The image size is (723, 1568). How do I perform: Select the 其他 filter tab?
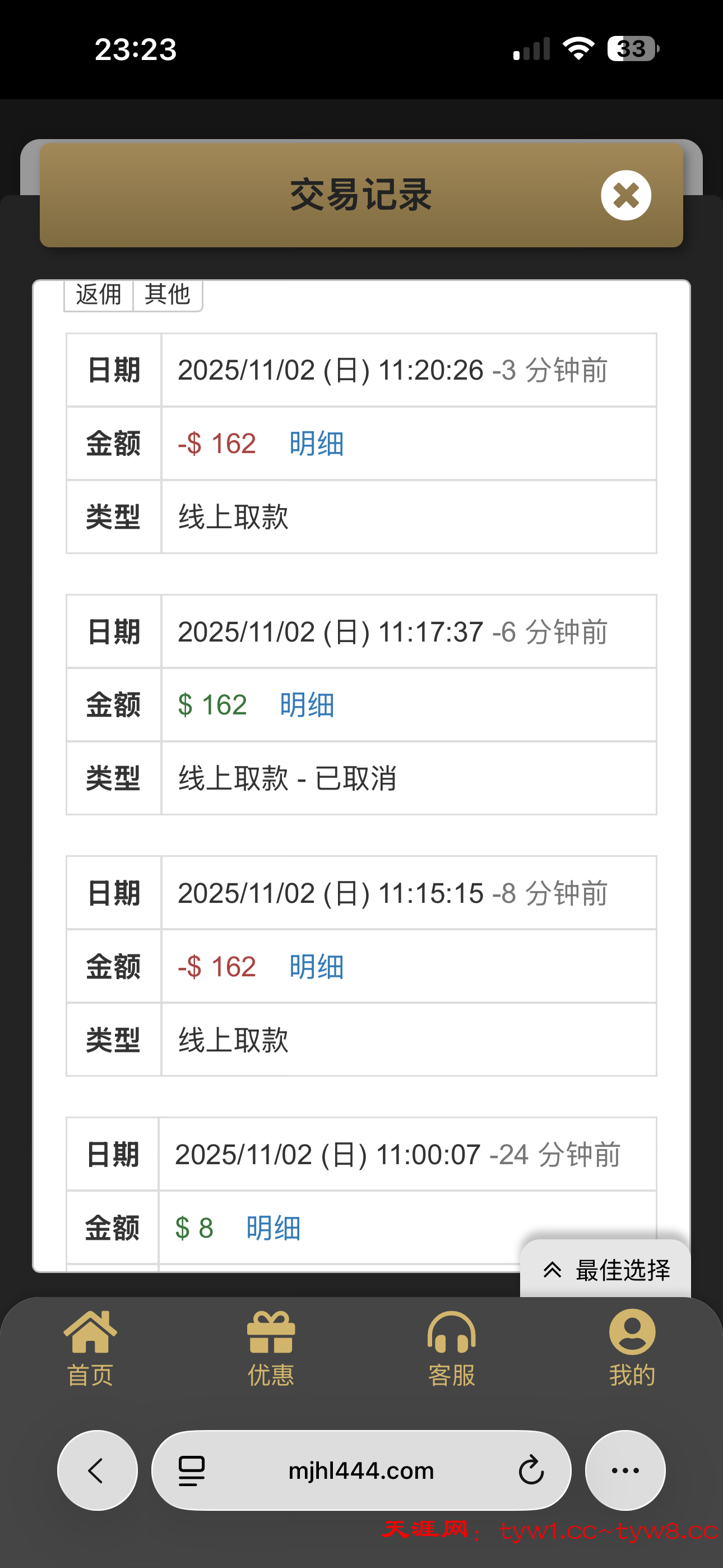tap(168, 295)
